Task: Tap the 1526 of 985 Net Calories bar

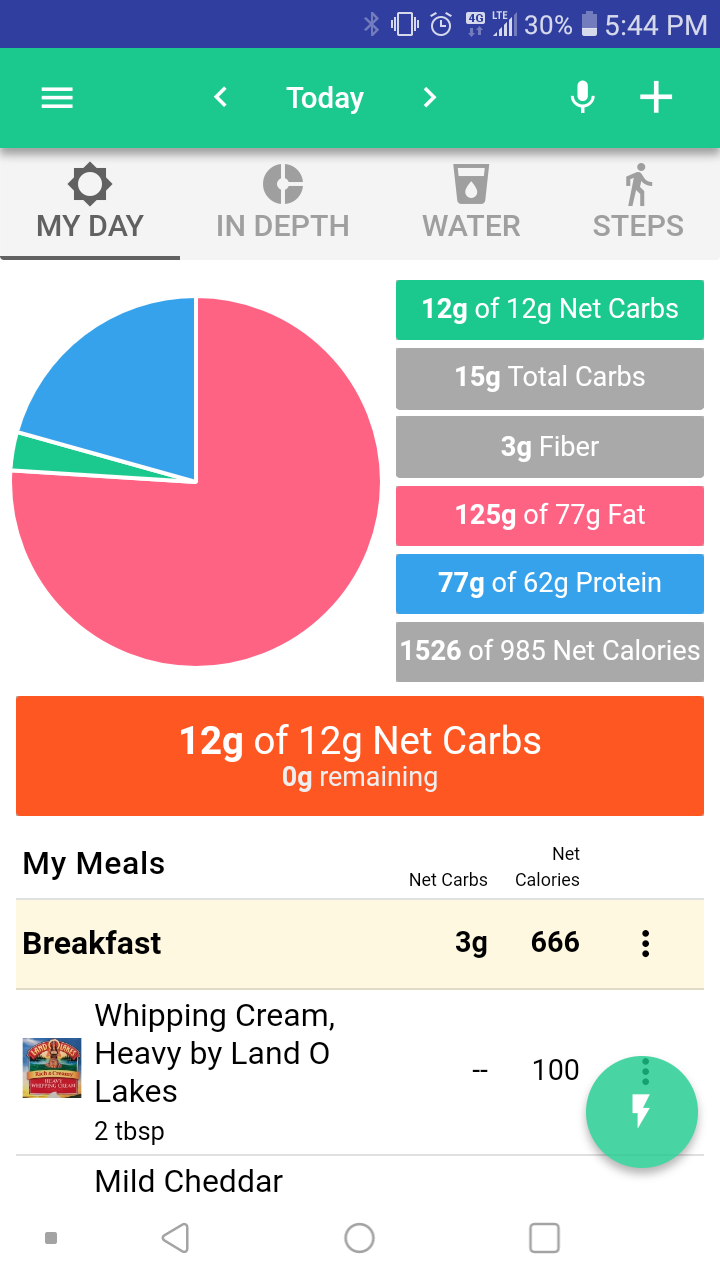Action: 550,651
